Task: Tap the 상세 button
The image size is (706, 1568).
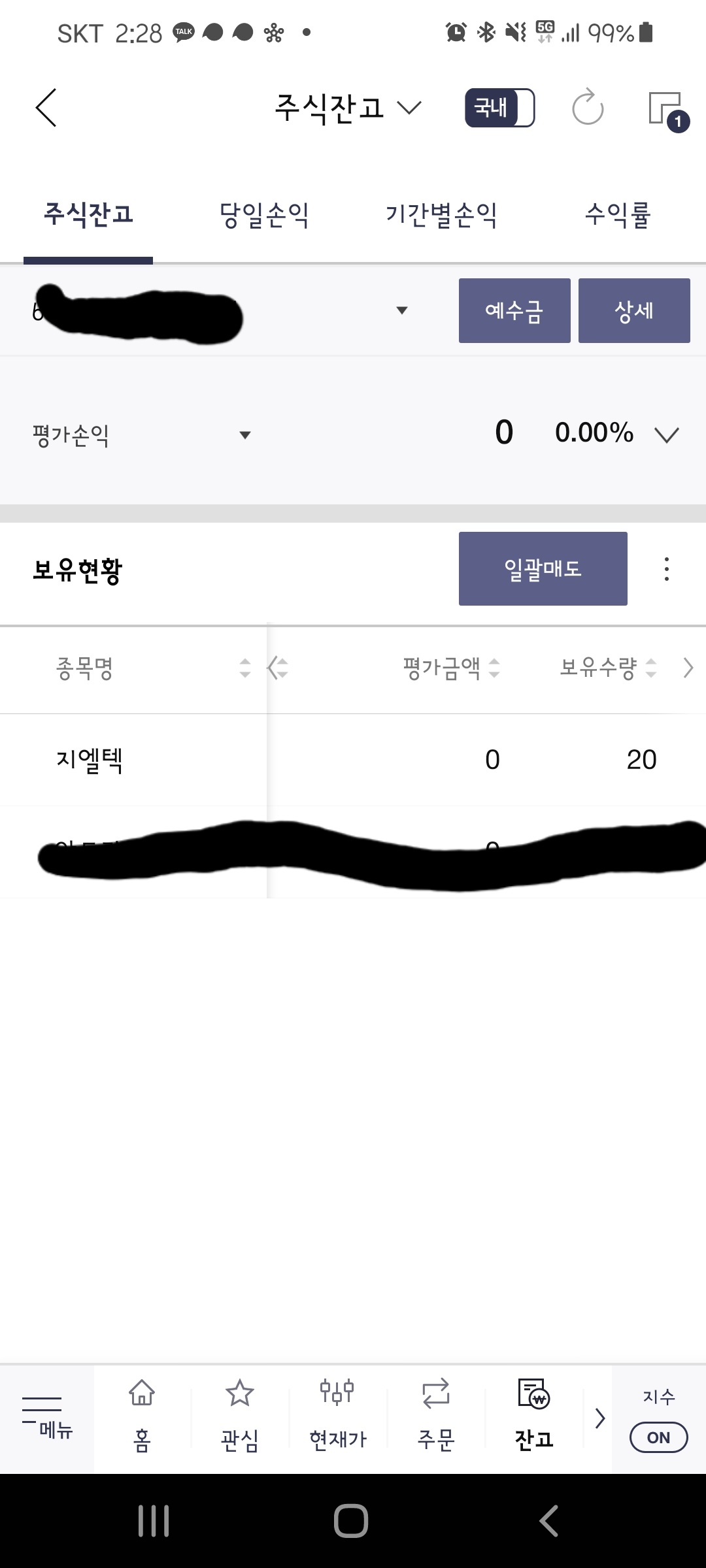Action: coord(634,310)
